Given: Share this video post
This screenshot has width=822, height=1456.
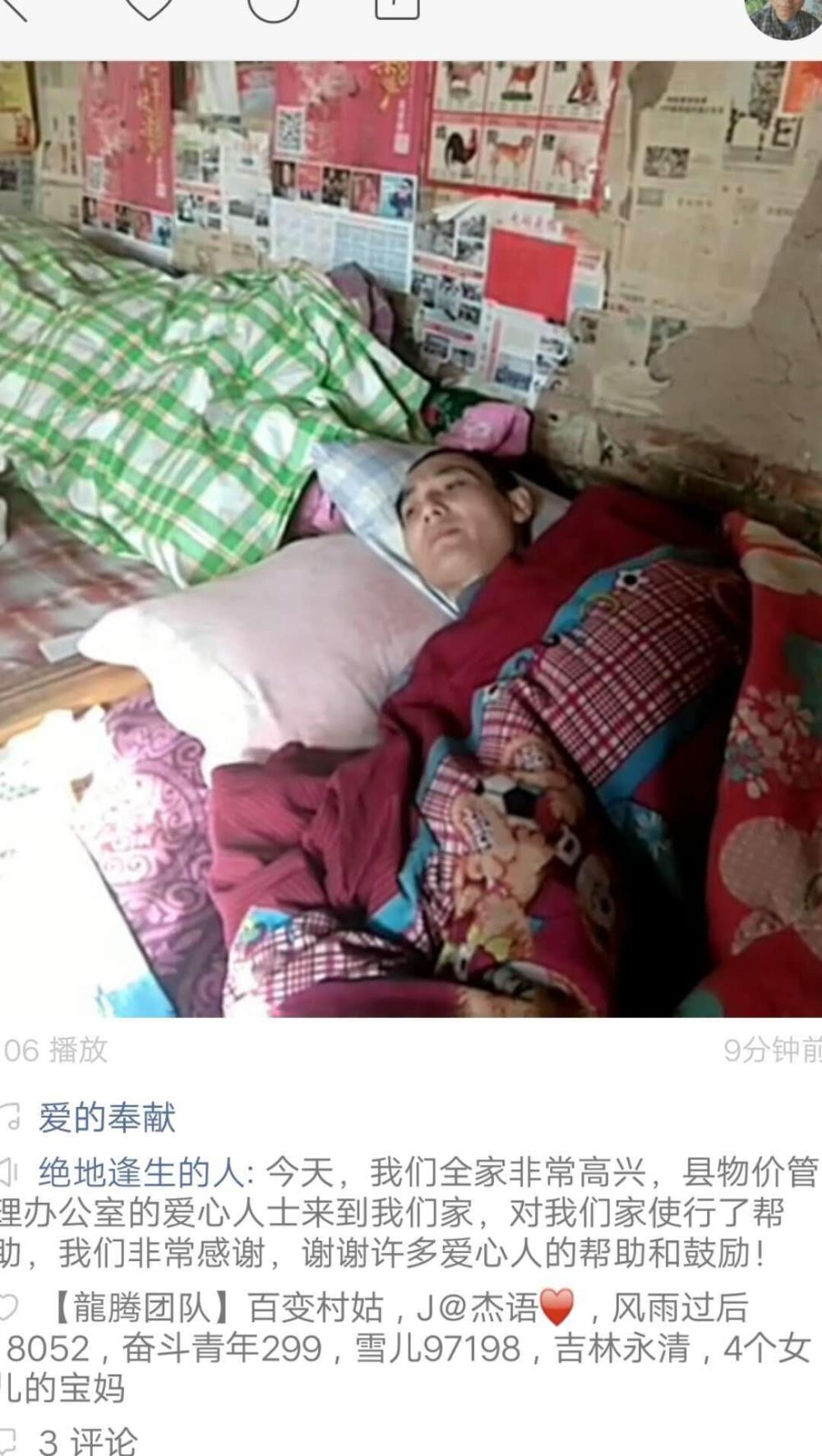Looking at the screenshot, I should click(397, 7).
